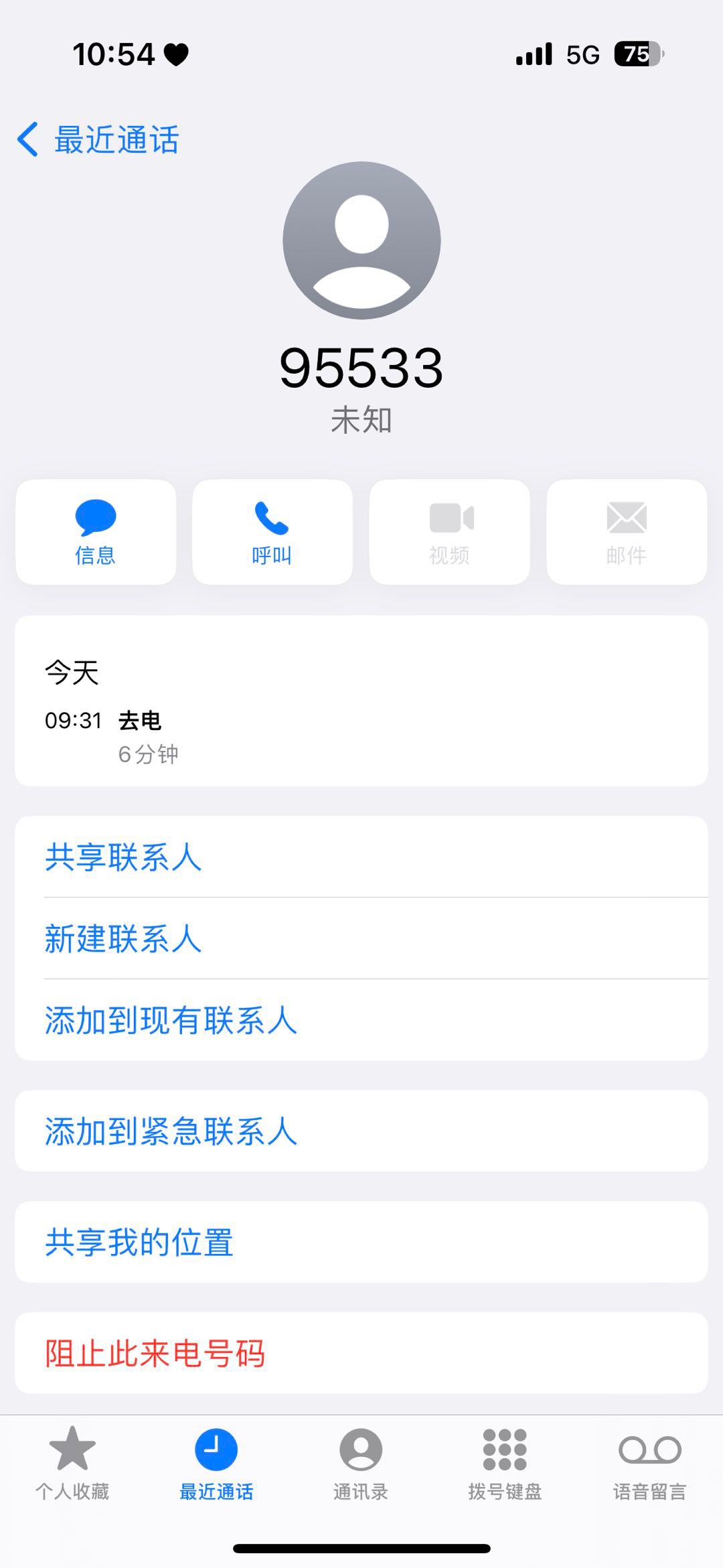Tap 添加到紧急联系人
723x1568 pixels.
361,1131
